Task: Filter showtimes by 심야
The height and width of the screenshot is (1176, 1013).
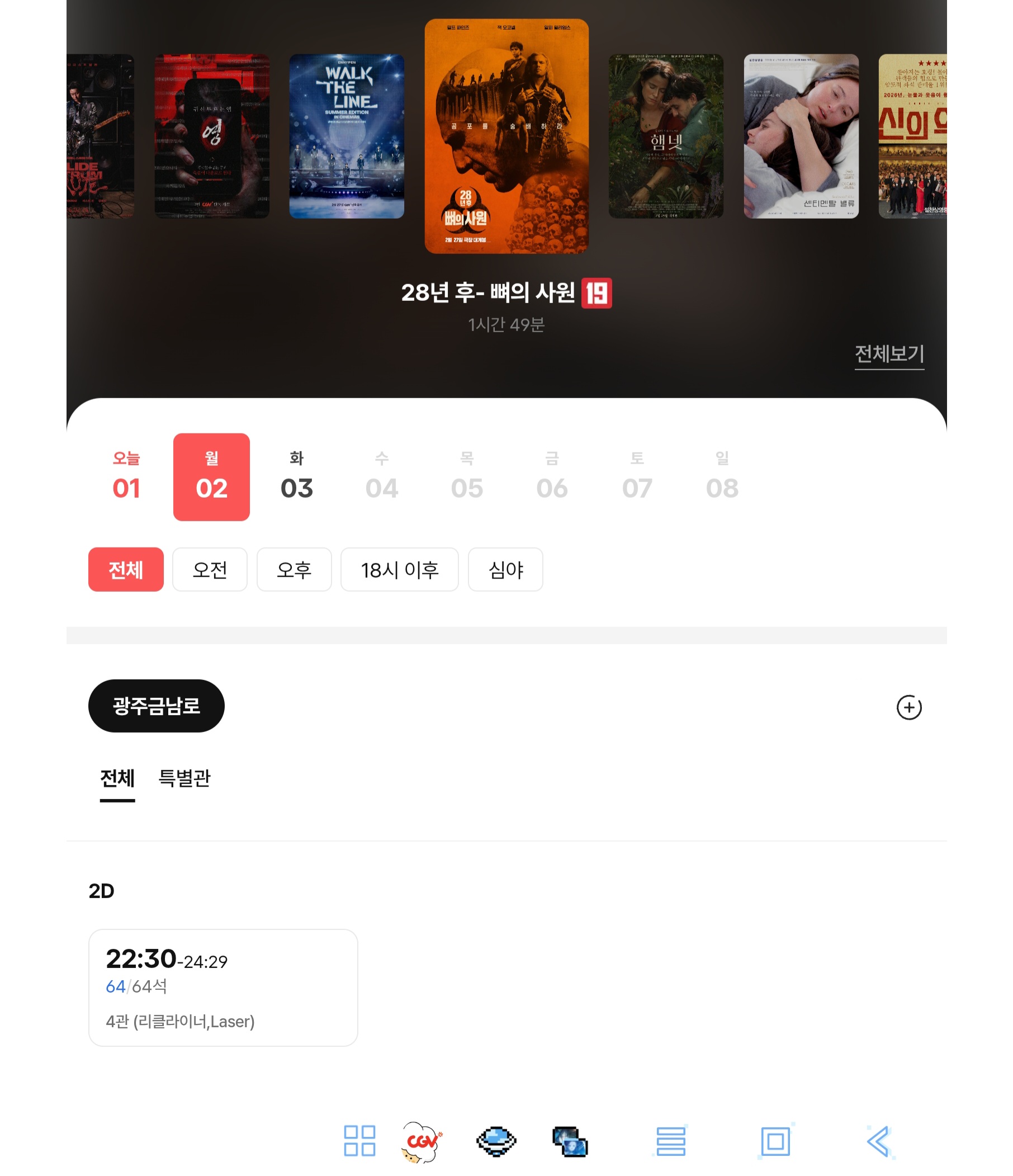Action: 505,569
